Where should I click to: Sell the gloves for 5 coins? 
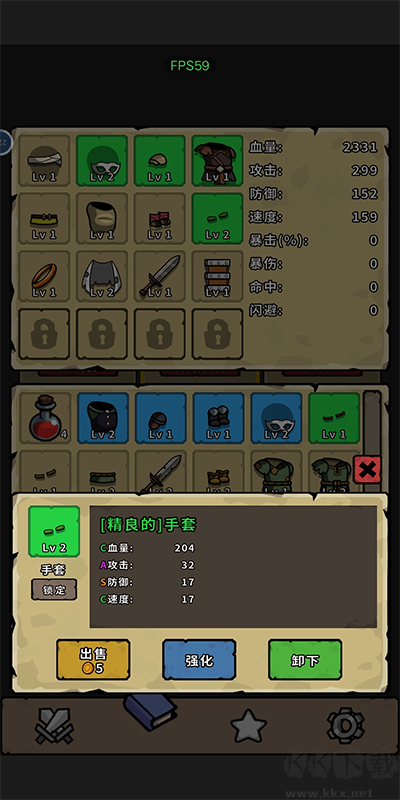pyautogui.click(x=93, y=660)
